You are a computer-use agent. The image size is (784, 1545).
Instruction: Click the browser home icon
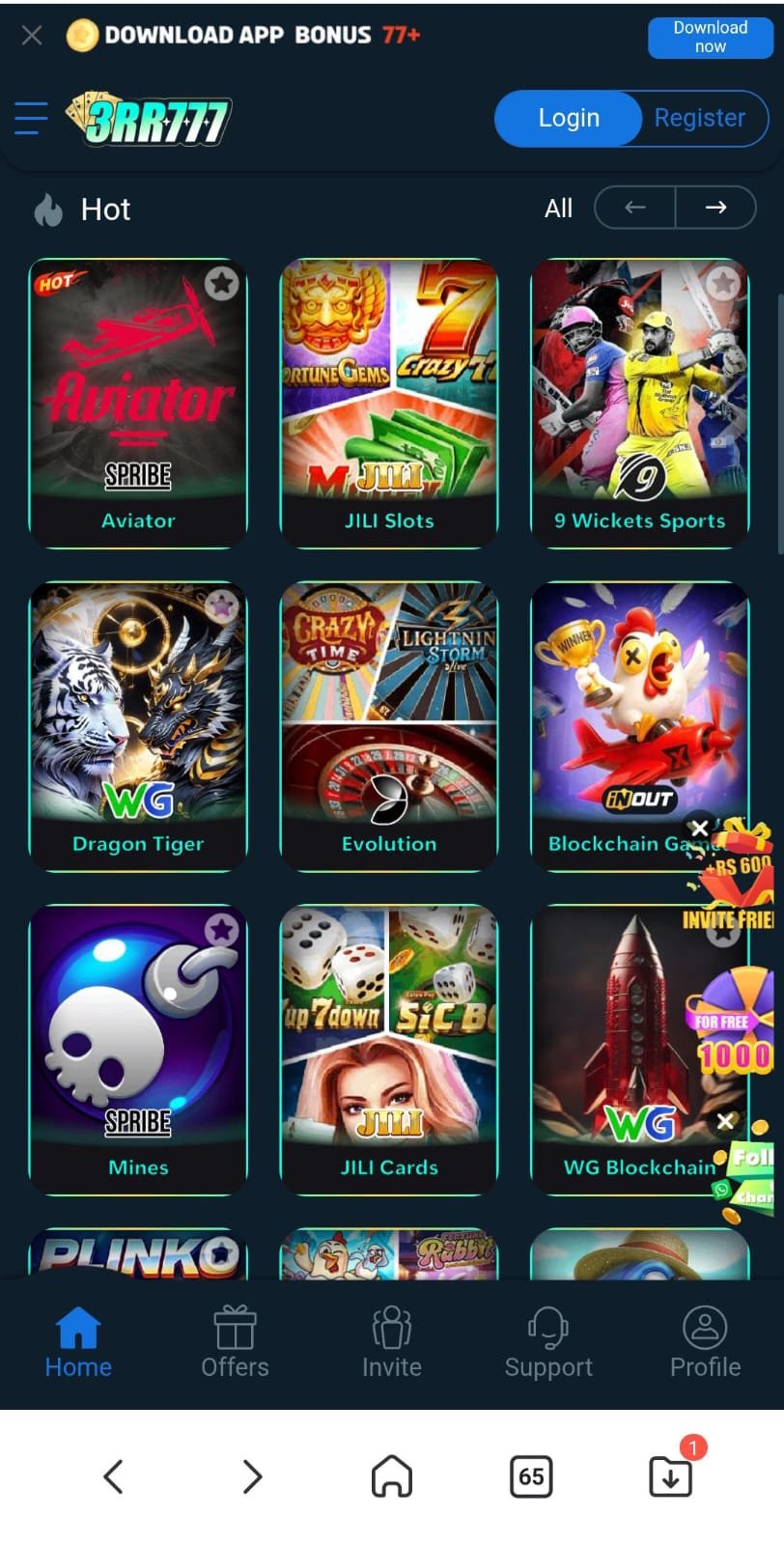click(391, 1476)
